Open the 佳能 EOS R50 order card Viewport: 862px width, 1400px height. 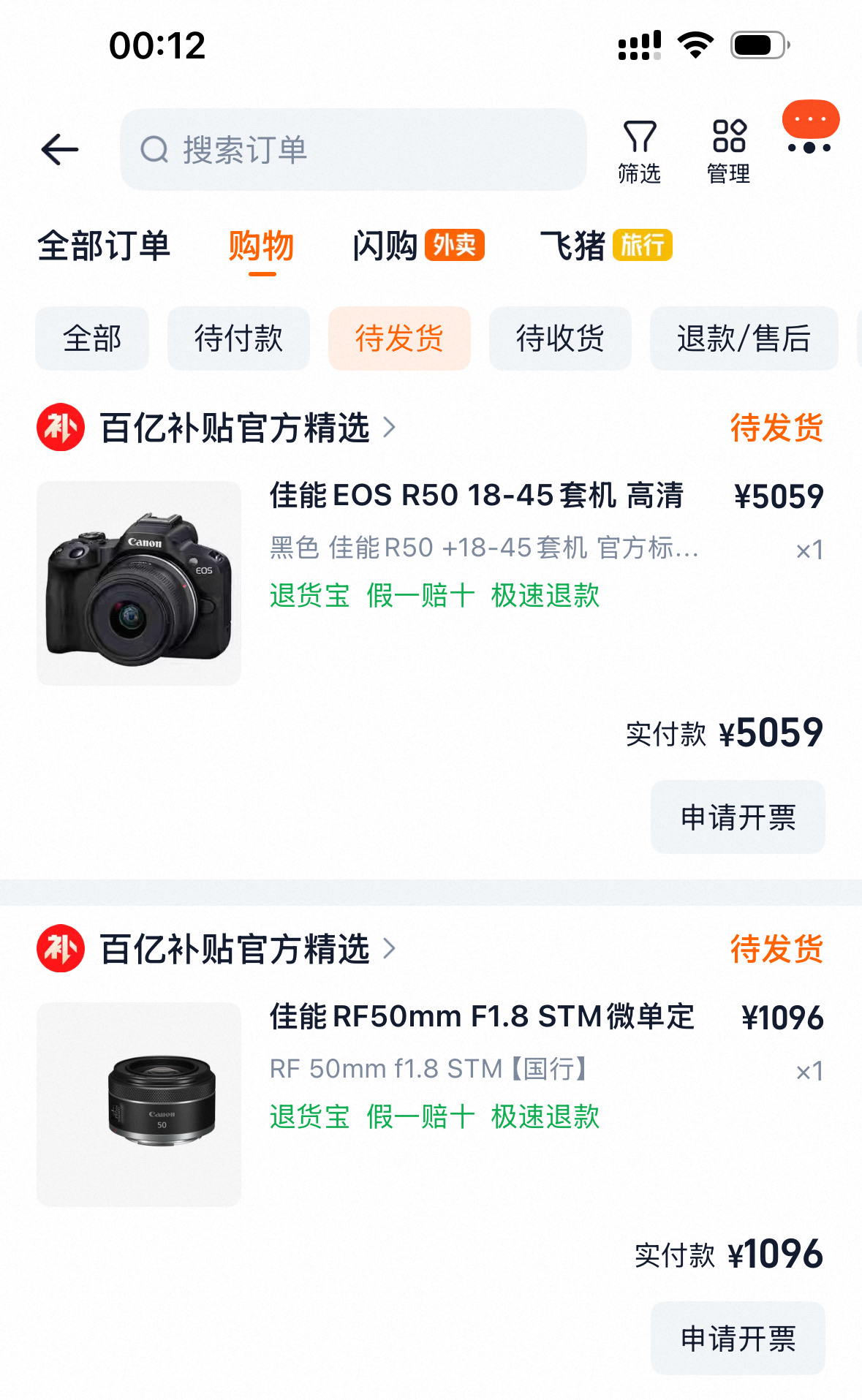[x=431, y=583]
